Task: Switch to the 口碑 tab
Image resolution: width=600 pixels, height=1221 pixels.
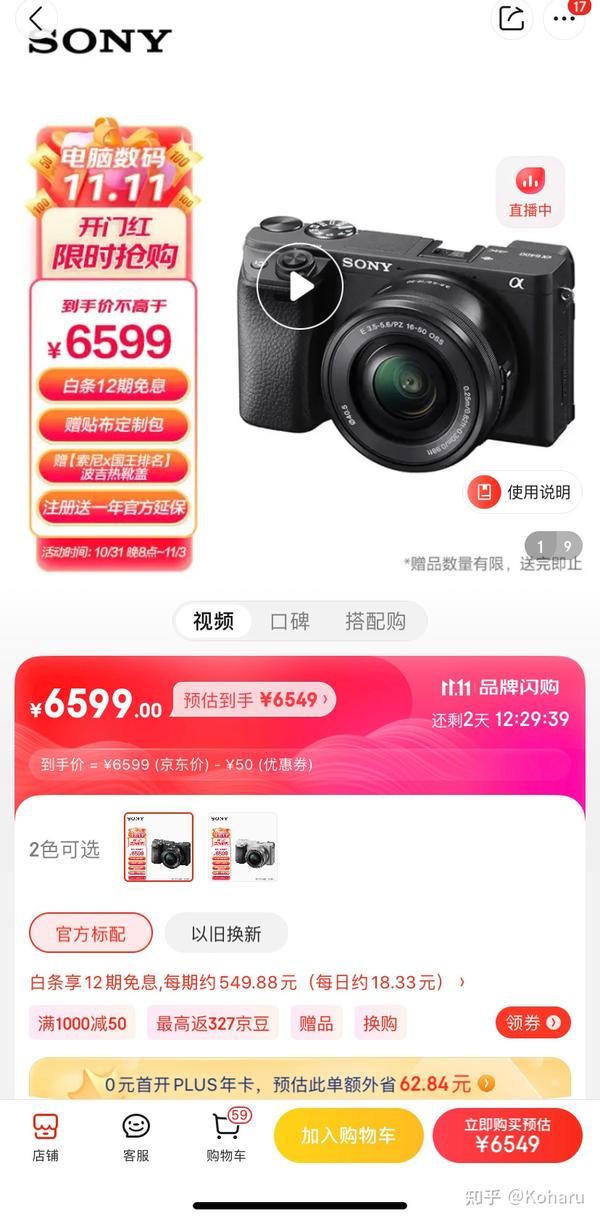Action: tap(290, 621)
